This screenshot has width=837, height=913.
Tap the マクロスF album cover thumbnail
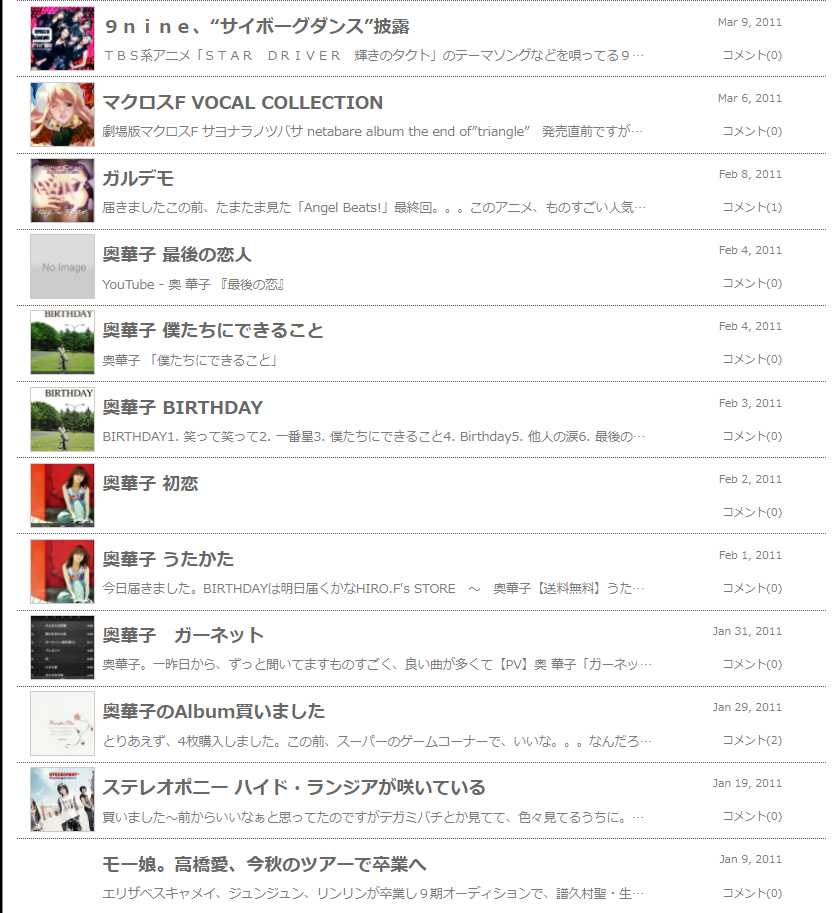(x=62, y=114)
